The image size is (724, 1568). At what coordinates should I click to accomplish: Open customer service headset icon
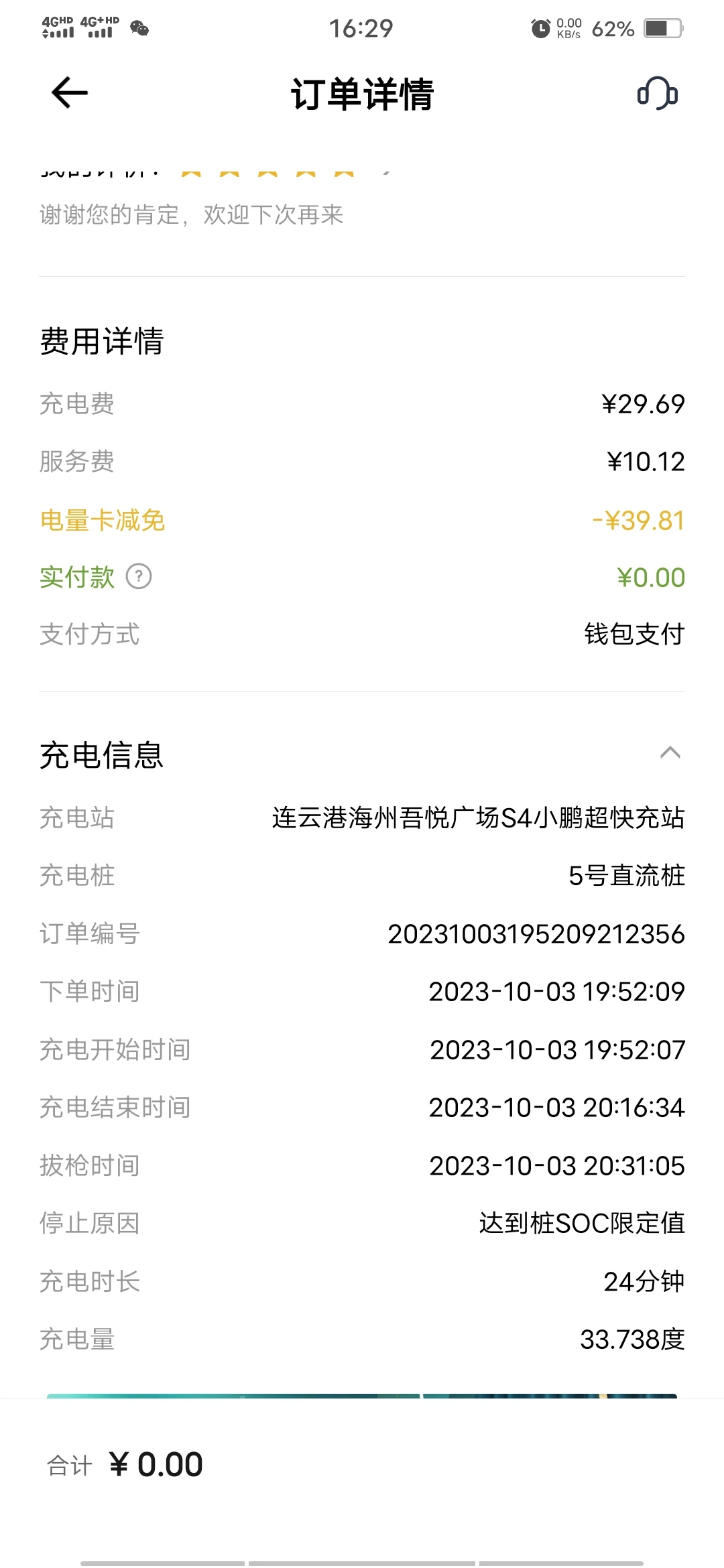click(657, 93)
